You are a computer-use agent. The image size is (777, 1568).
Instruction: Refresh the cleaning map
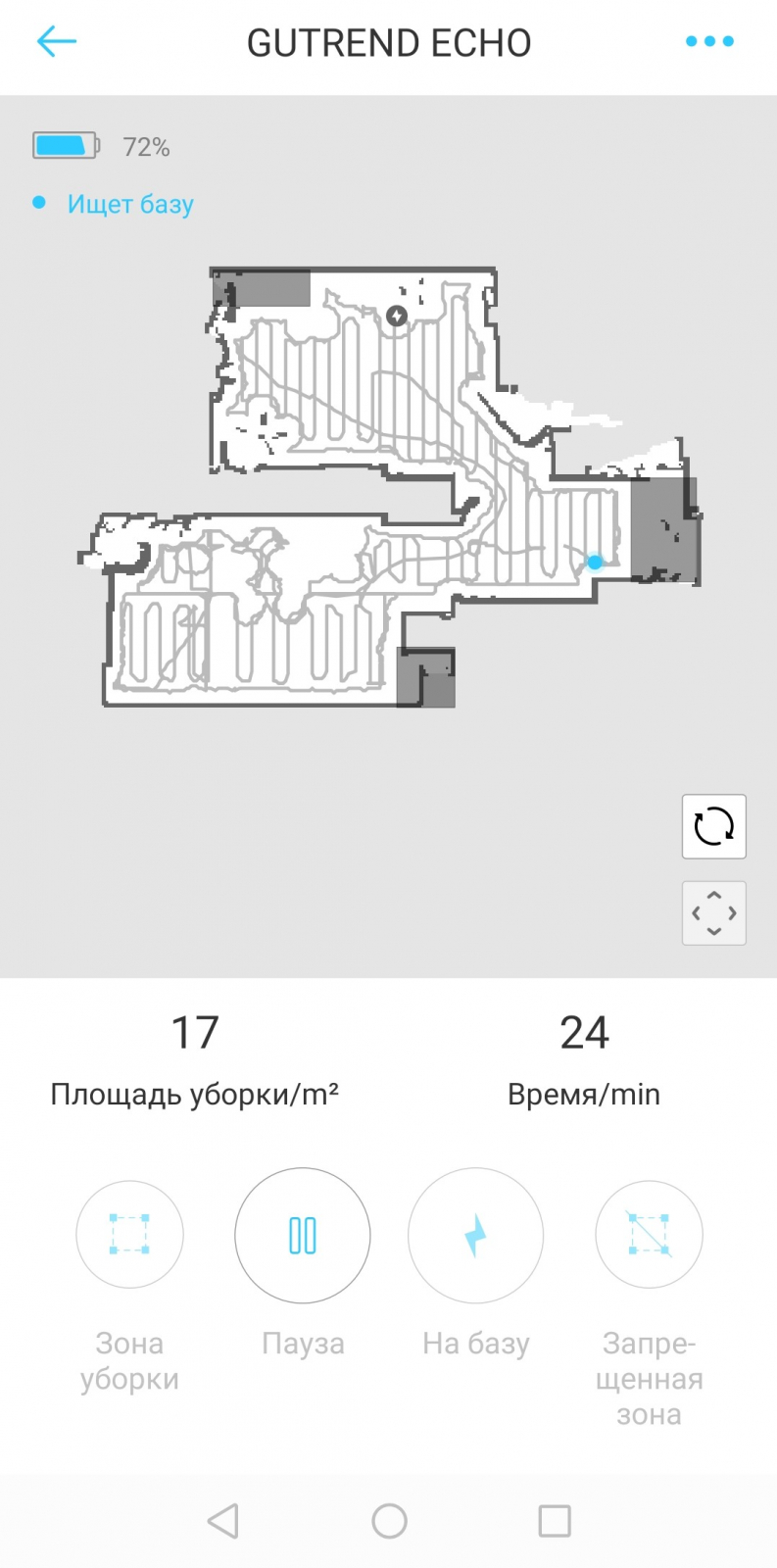tap(713, 826)
